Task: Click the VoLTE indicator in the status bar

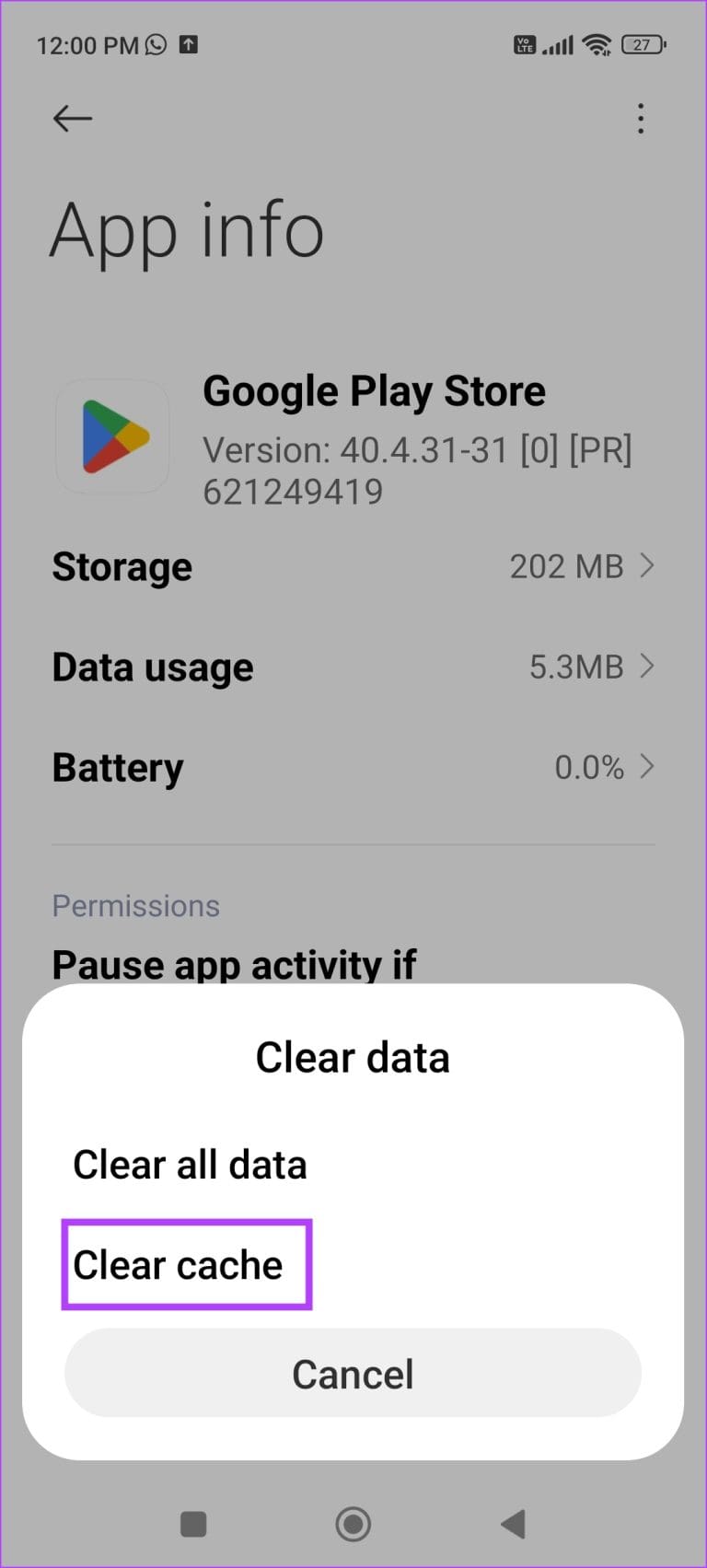Action: (525, 44)
